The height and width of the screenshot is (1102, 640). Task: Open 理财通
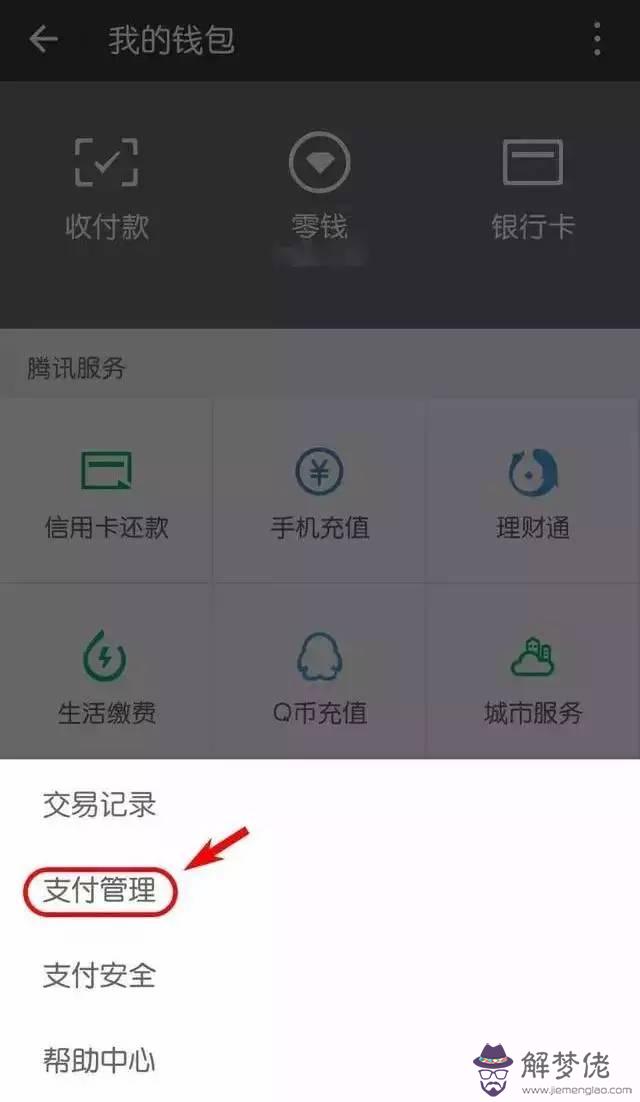coord(532,492)
